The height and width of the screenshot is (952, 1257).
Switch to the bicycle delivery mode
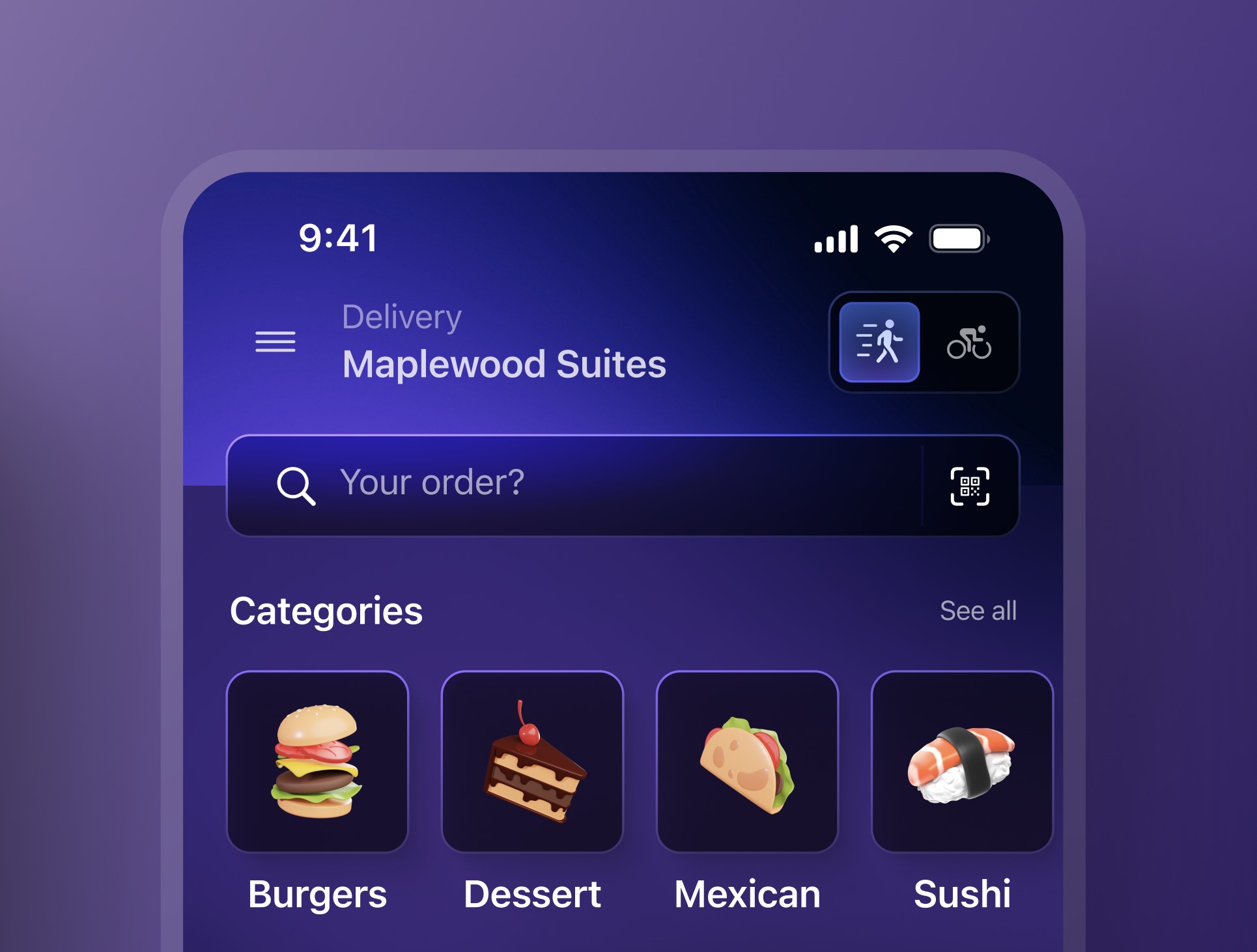click(x=968, y=342)
